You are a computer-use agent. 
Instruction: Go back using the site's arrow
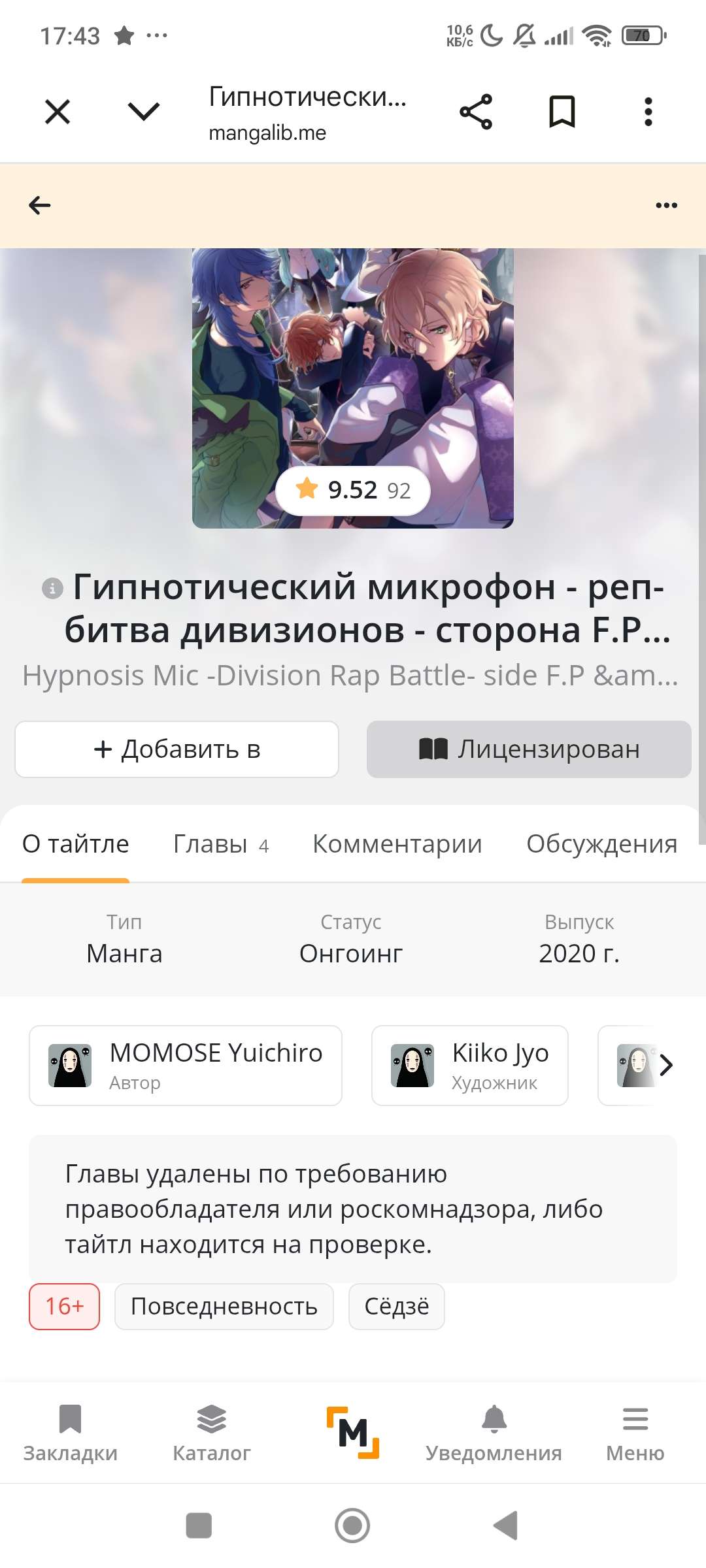tap(40, 205)
